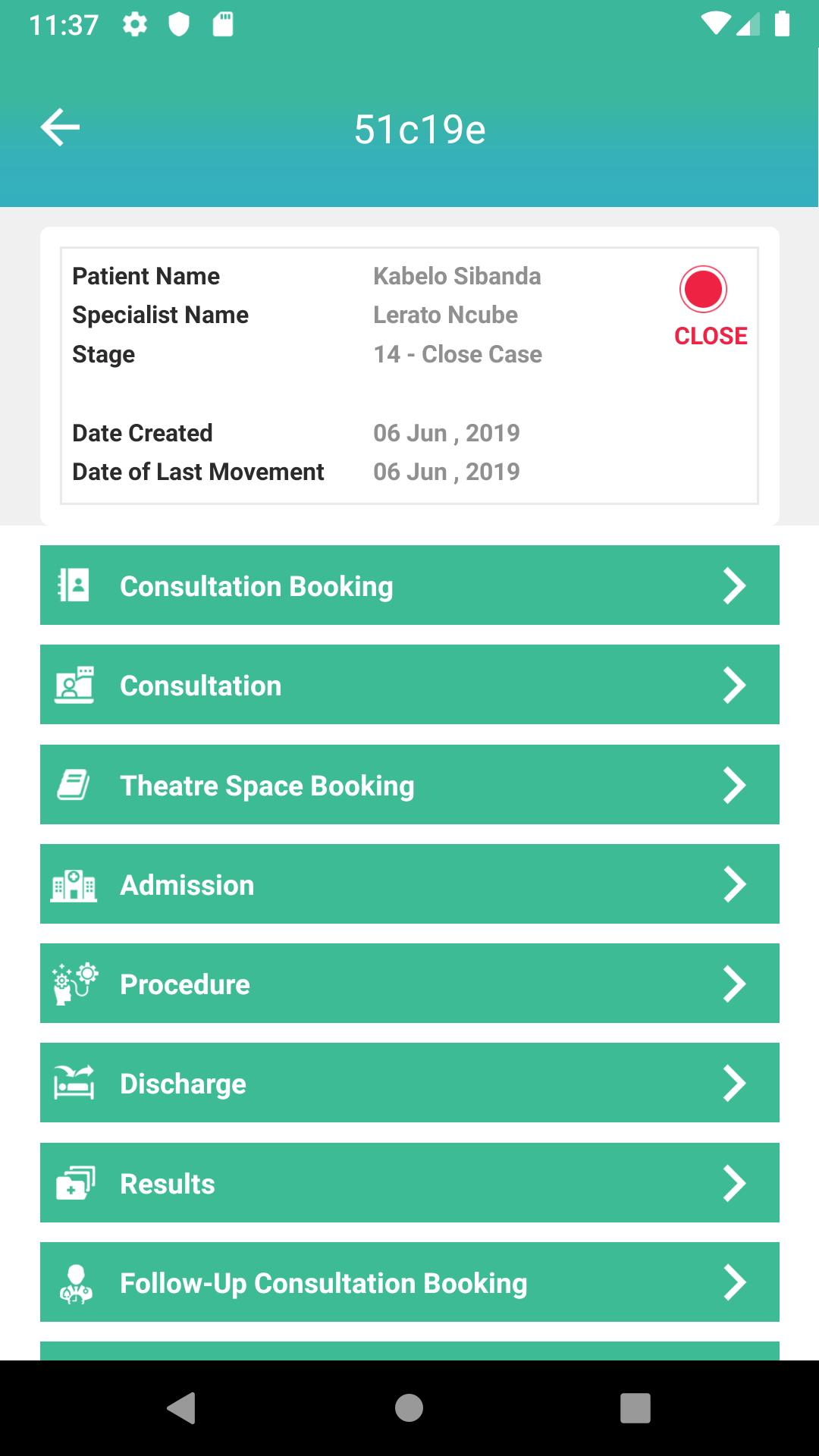Screen dimensions: 819x1456
Task: Open the Consultation section
Action: pyautogui.click(x=409, y=685)
